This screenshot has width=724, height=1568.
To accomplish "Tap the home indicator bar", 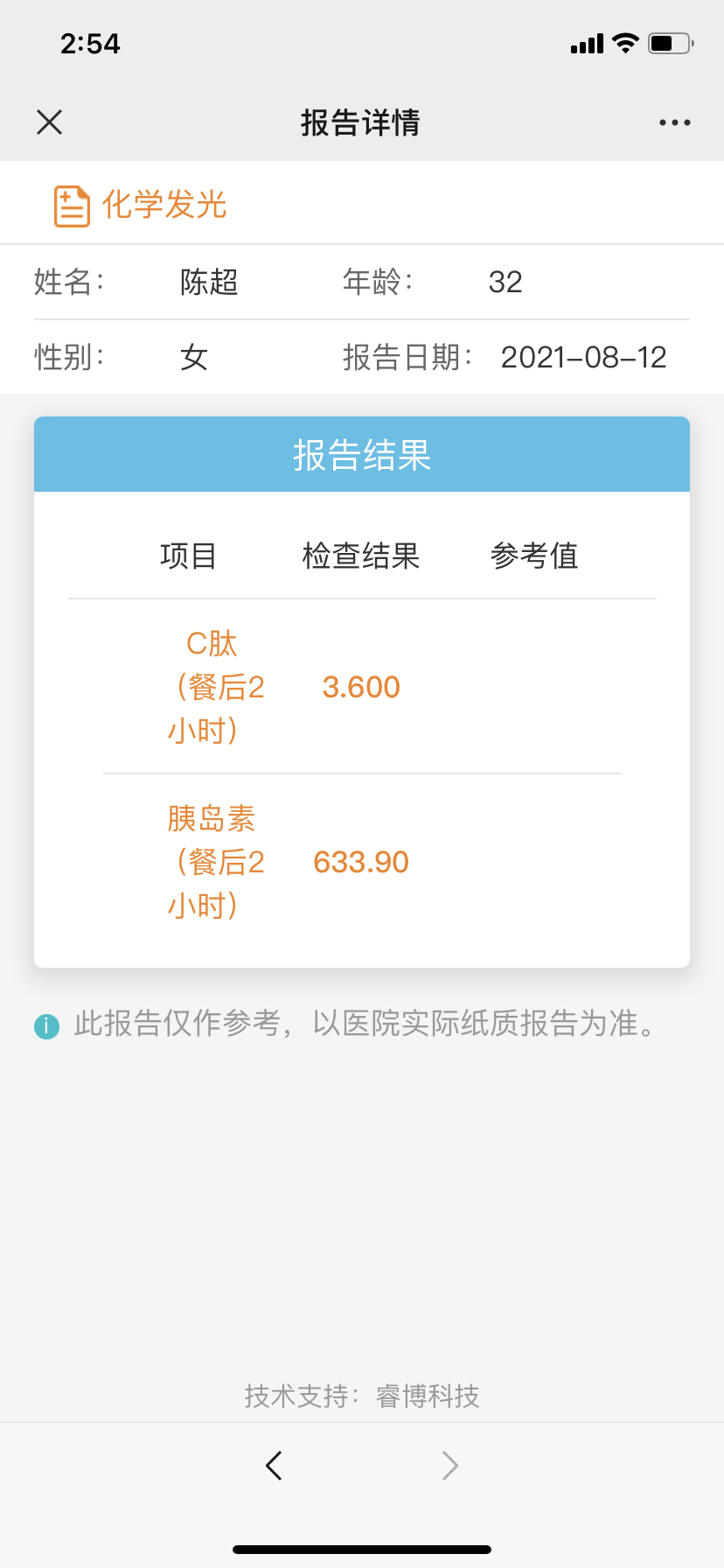I will coord(362,1550).
